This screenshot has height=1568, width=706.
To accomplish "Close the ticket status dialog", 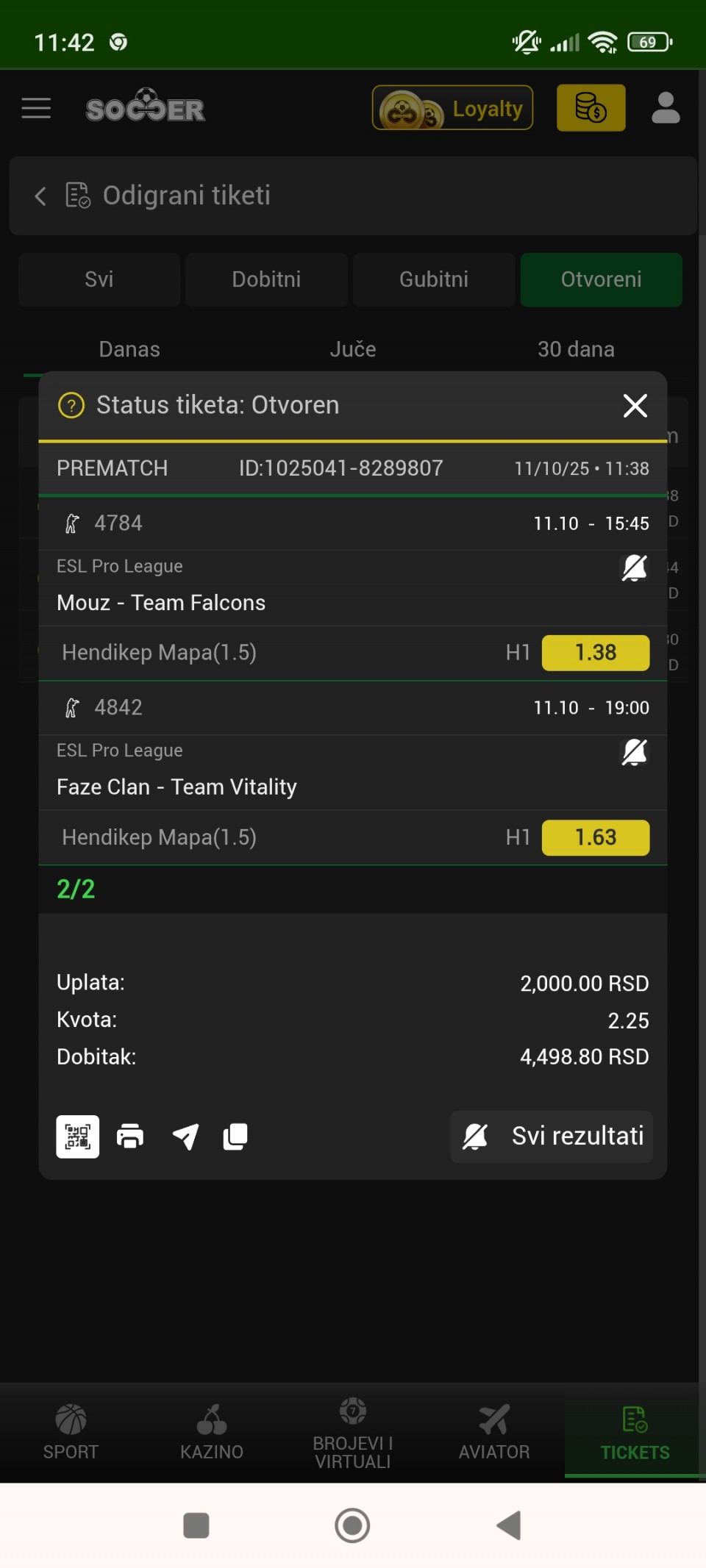I will 635,405.
